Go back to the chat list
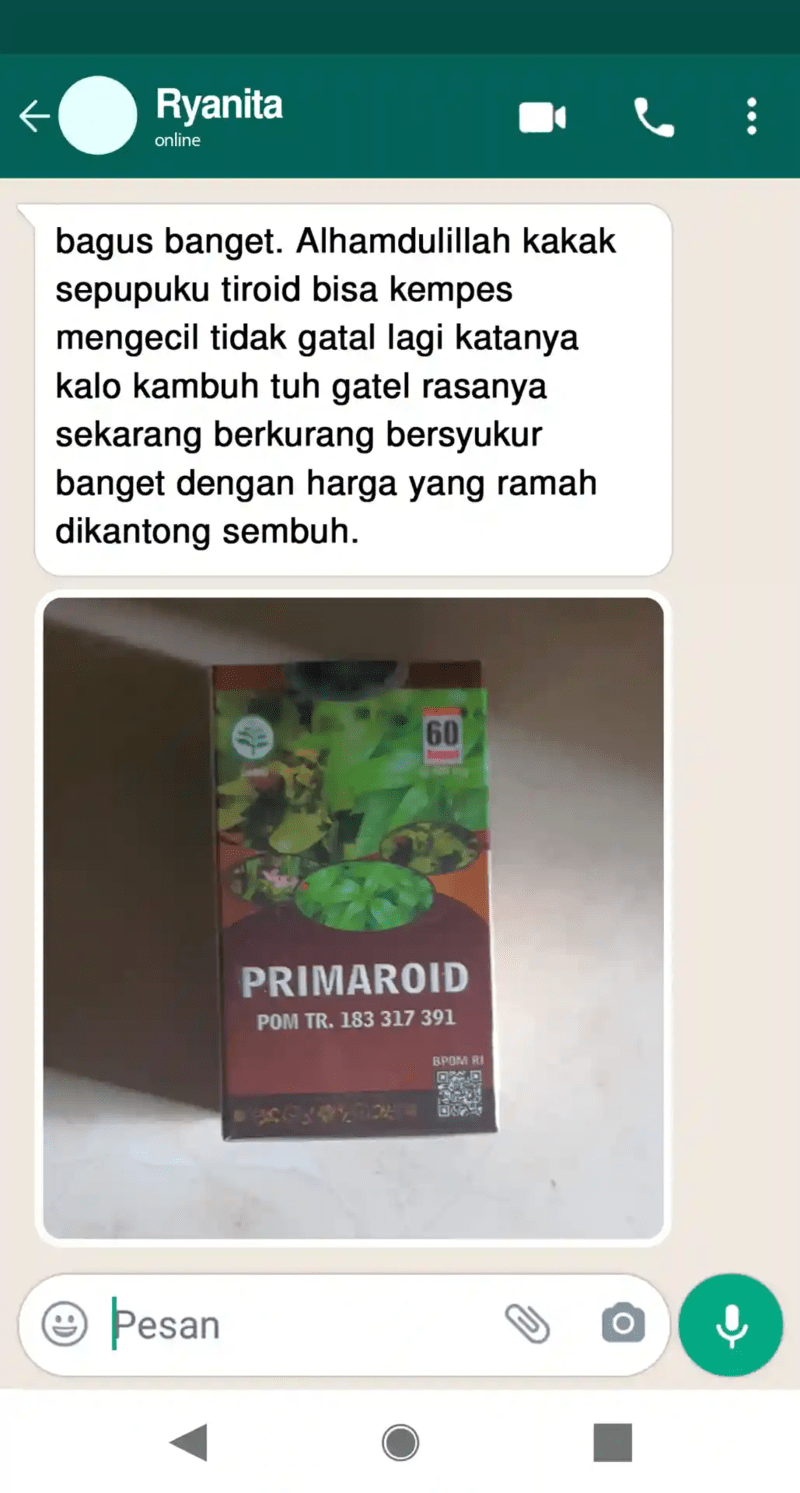The height and width of the screenshot is (1493, 800). coord(33,117)
